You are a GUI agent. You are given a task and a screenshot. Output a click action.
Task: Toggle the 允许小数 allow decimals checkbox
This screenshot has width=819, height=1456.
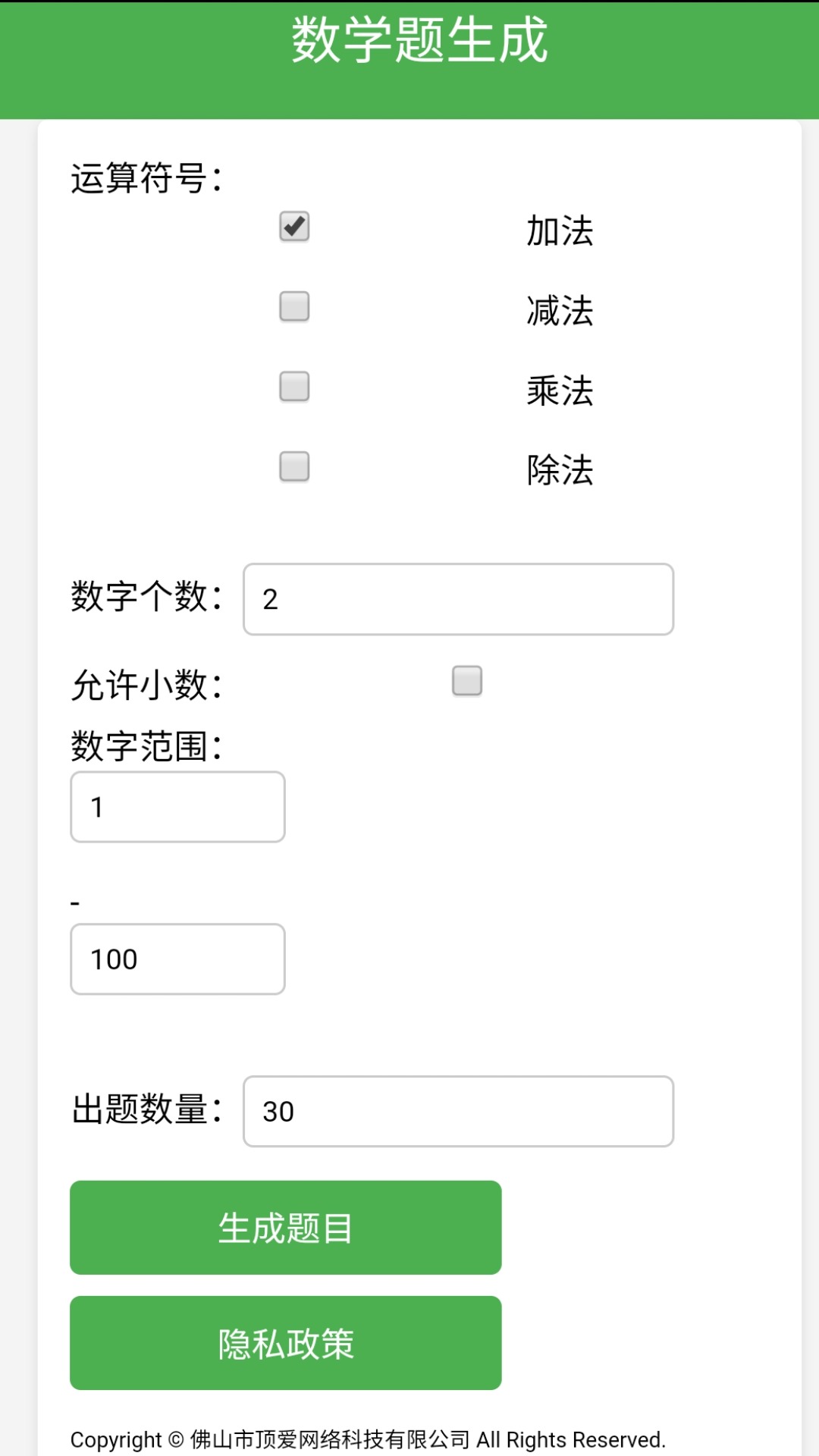point(466,682)
